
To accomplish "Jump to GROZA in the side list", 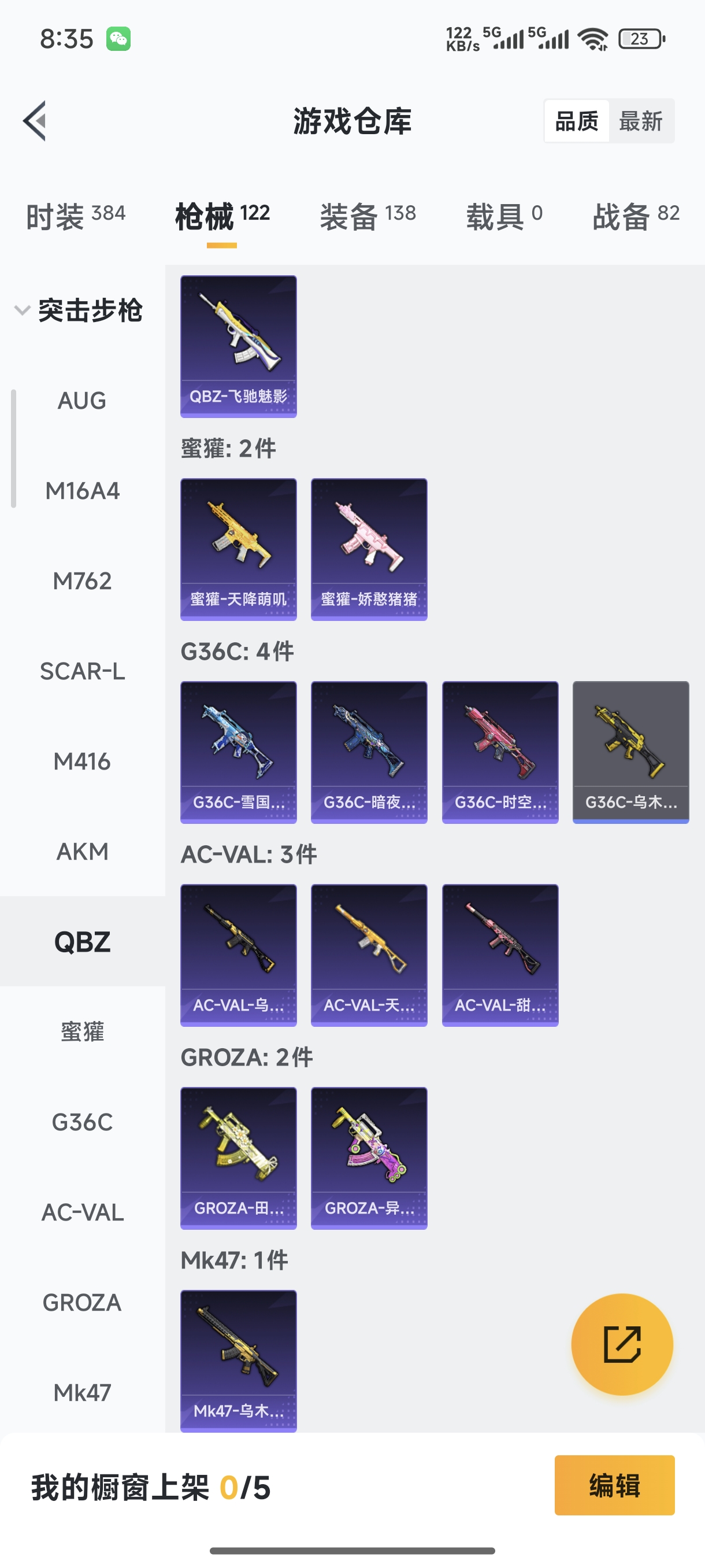I will [82, 1303].
